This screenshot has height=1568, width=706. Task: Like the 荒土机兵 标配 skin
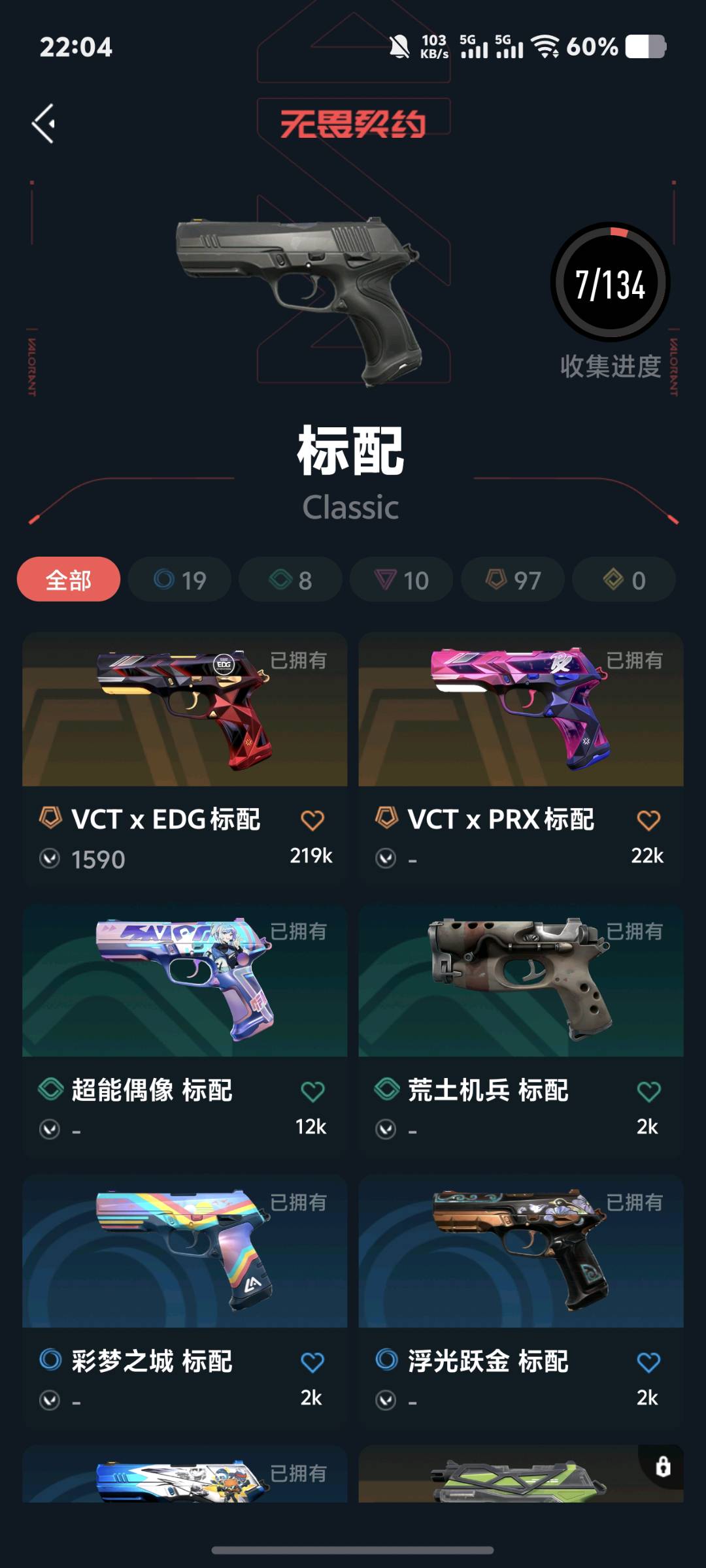coord(648,1091)
